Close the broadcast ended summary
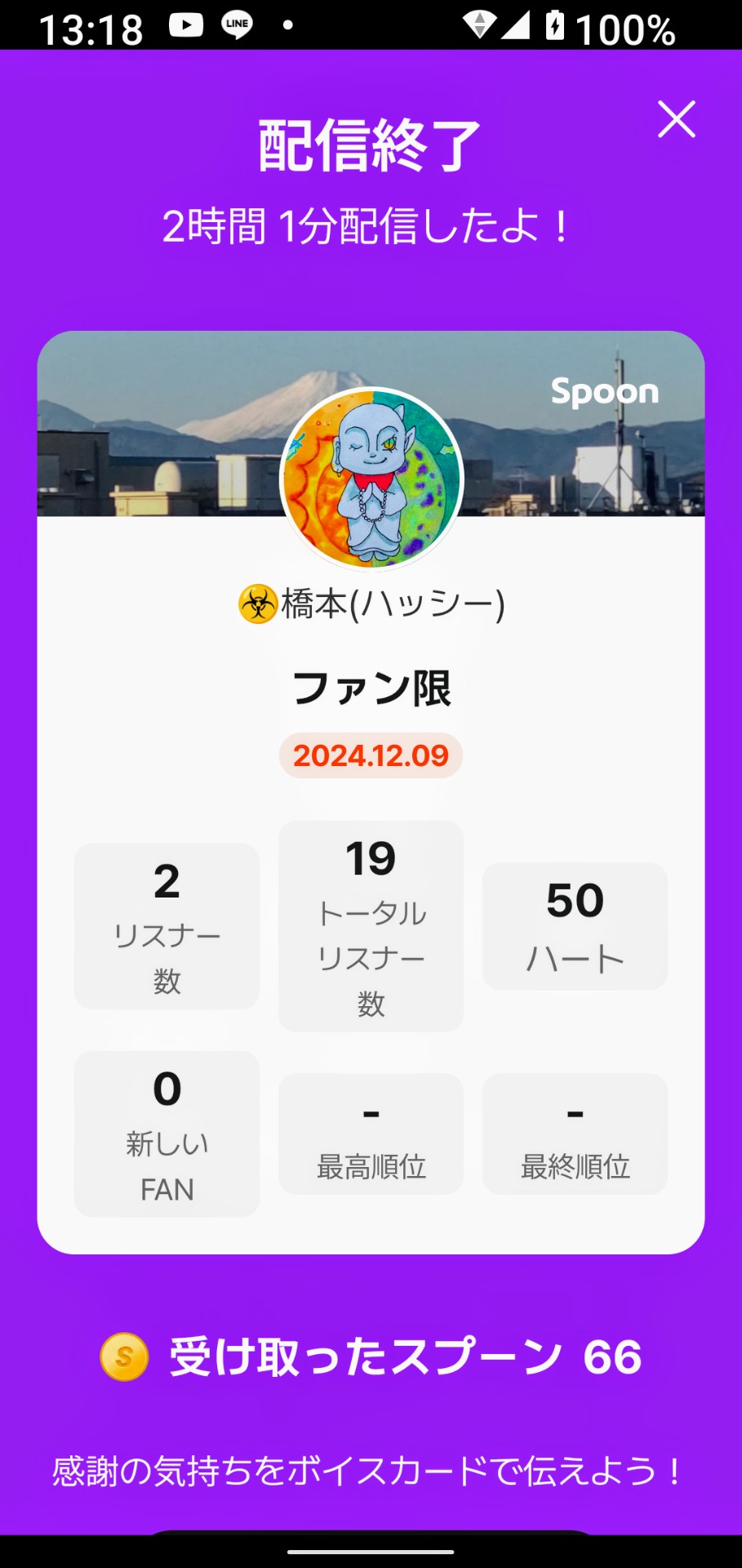The width and height of the screenshot is (742, 1568). click(x=677, y=120)
